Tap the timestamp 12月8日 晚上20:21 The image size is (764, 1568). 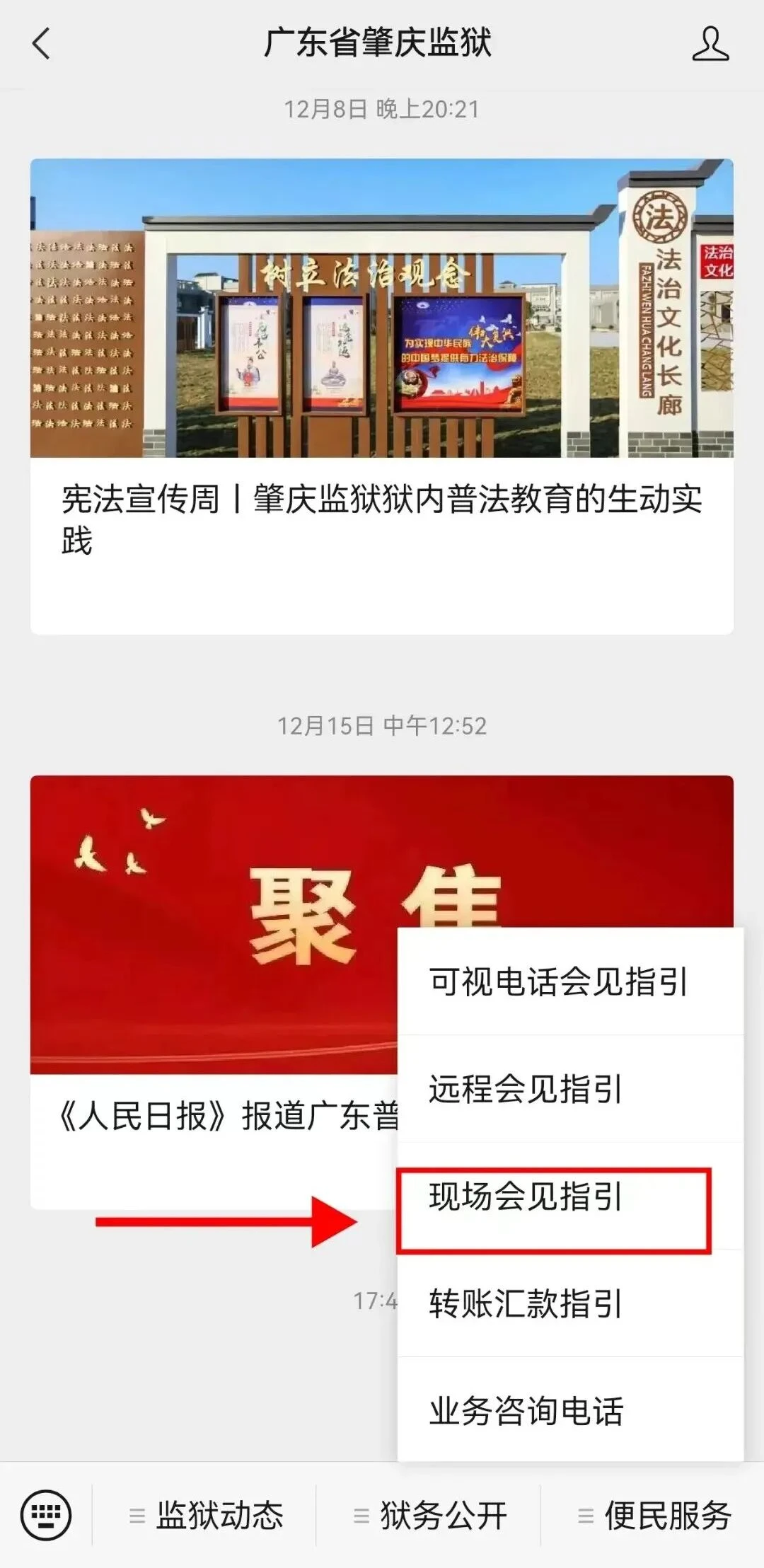(x=382, y=108)
